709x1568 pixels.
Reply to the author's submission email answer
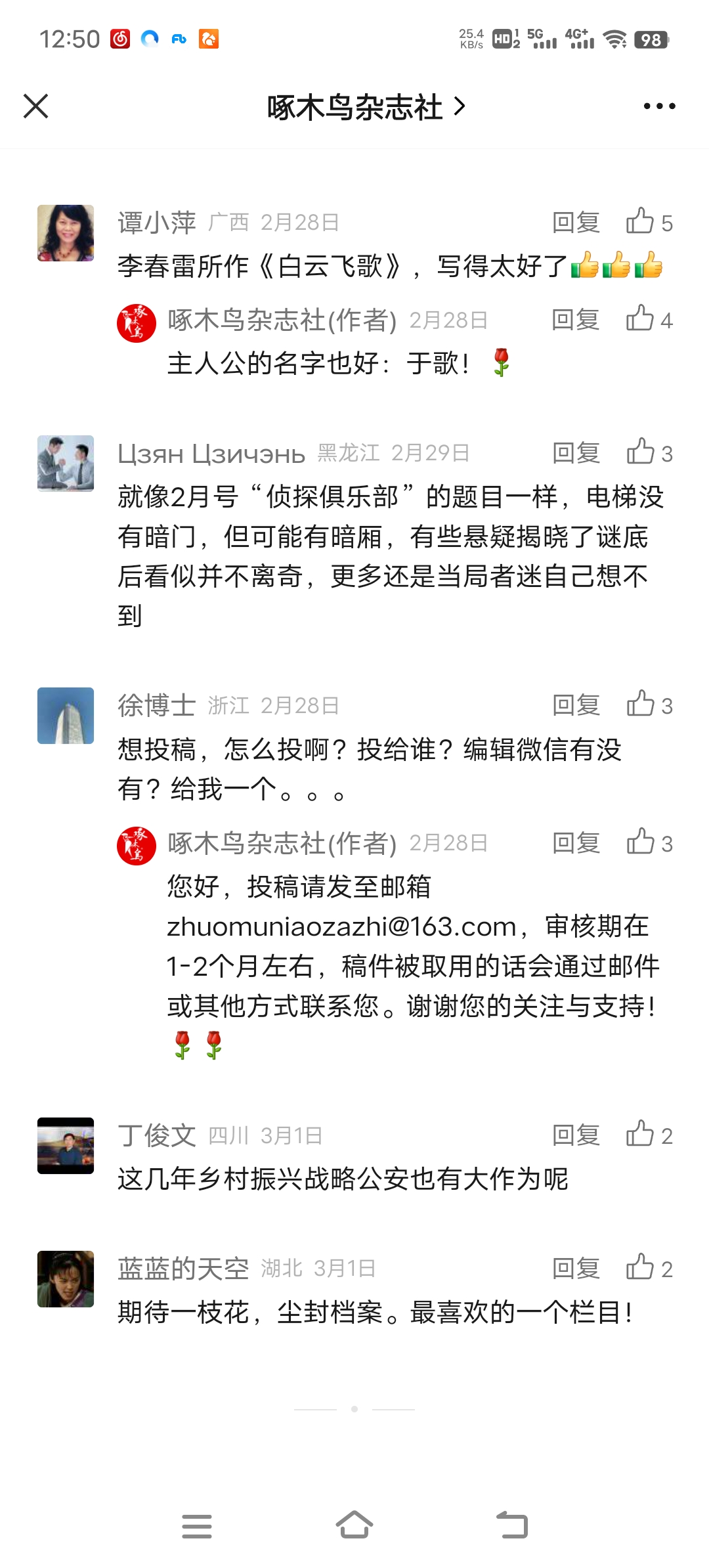pos(576,843)
